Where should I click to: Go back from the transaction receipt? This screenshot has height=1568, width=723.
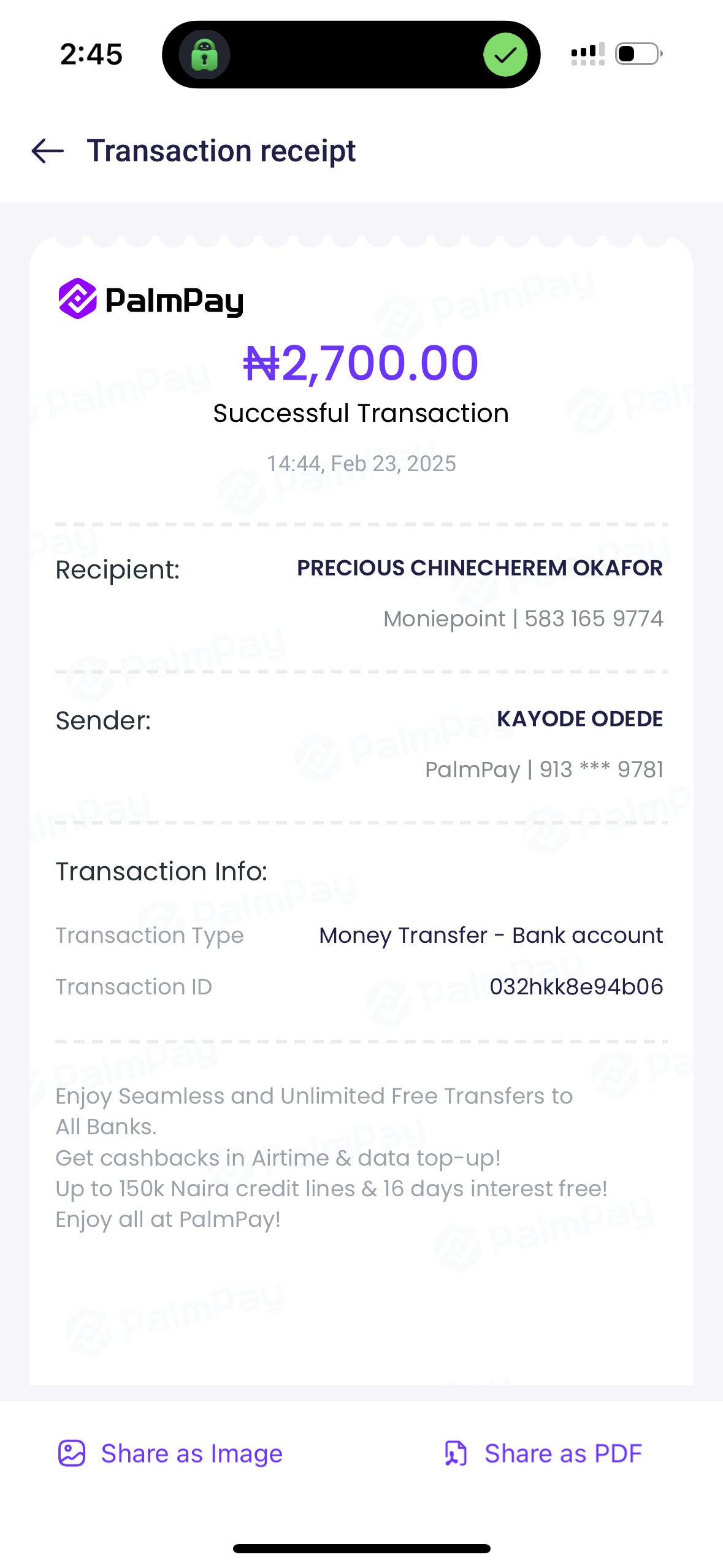coord(48,151)
